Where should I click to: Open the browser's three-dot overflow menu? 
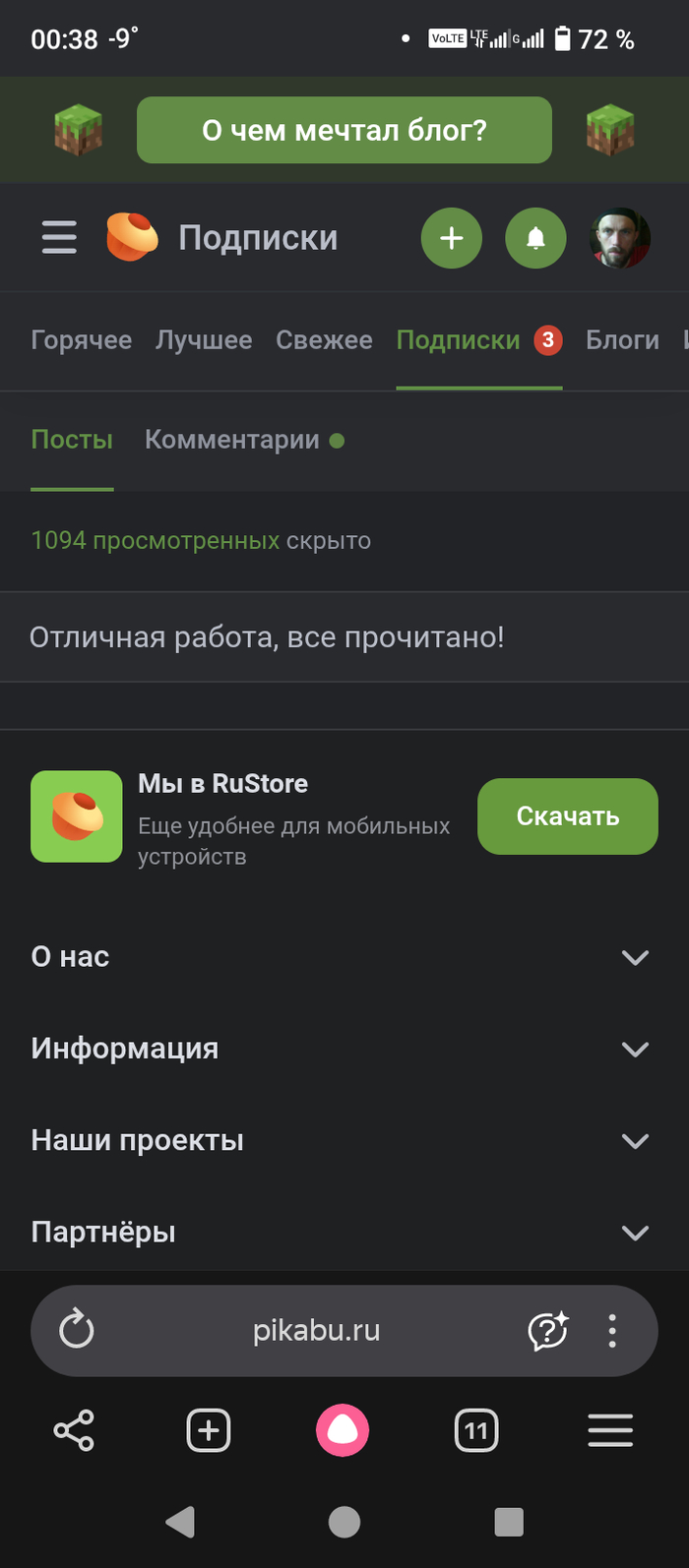click(x=612, y=1331)
